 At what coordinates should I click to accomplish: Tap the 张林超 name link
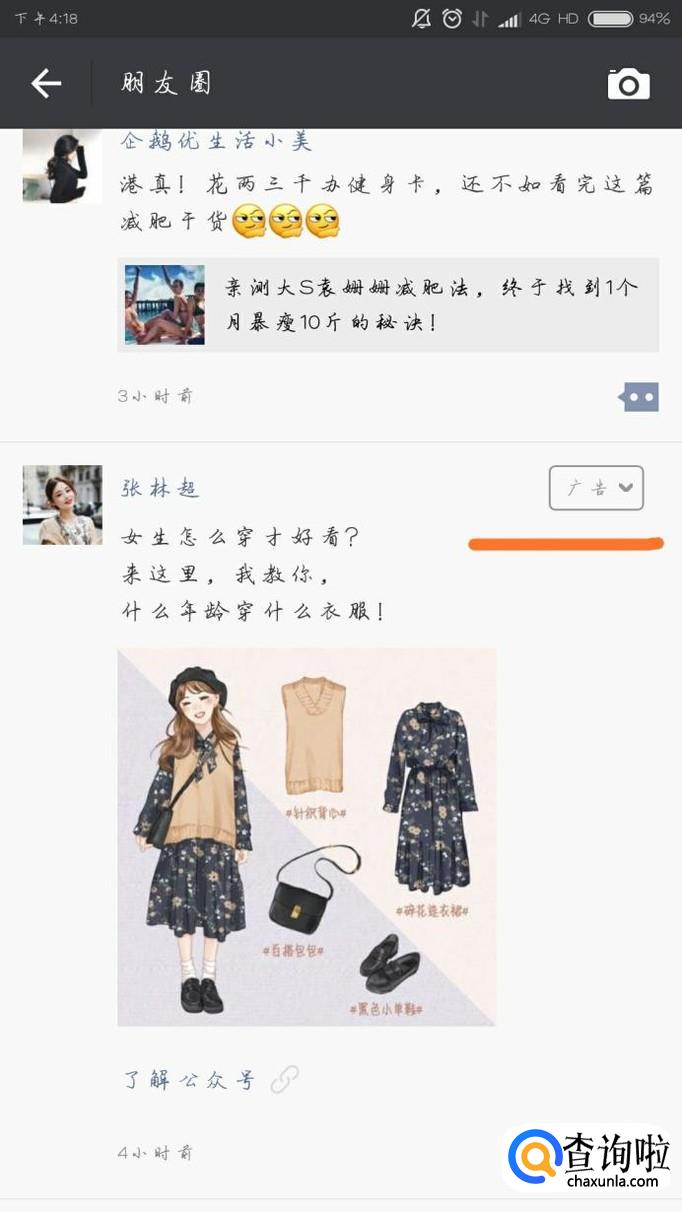160,488
